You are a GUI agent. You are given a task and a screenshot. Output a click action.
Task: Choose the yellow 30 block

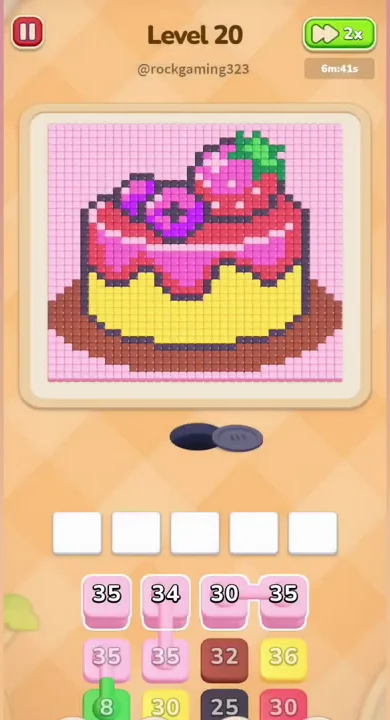(165, 704)
